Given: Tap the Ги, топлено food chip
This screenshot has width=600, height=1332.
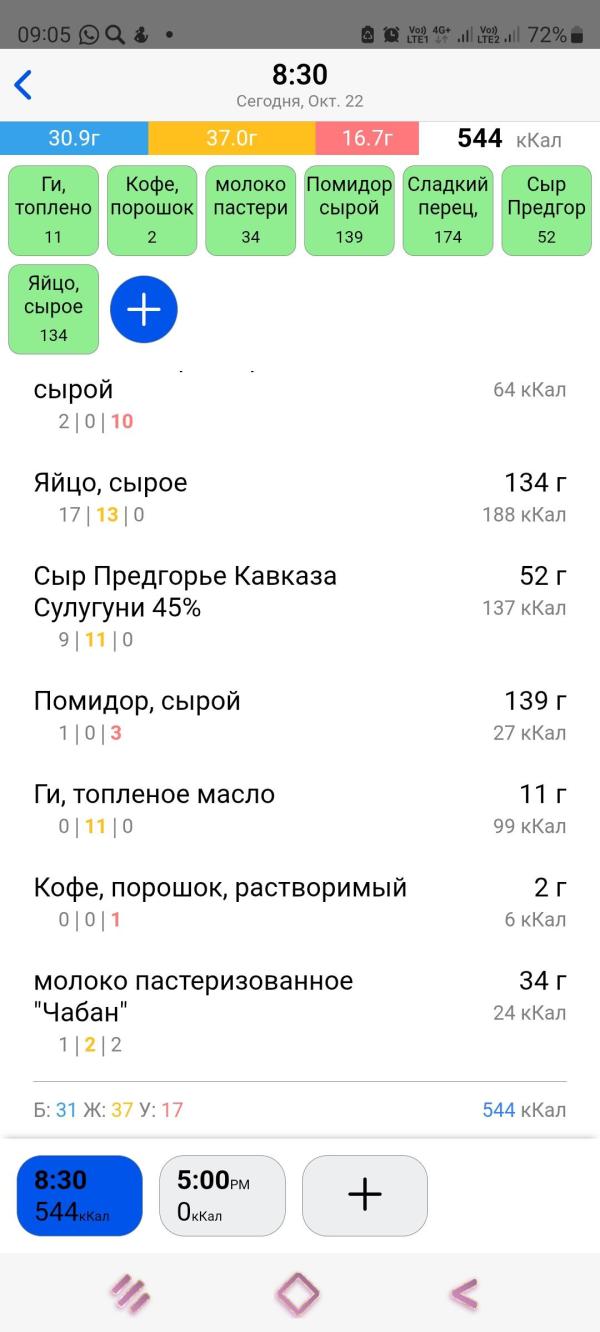Looking at the screenshot, I should [x=54, y=210].
